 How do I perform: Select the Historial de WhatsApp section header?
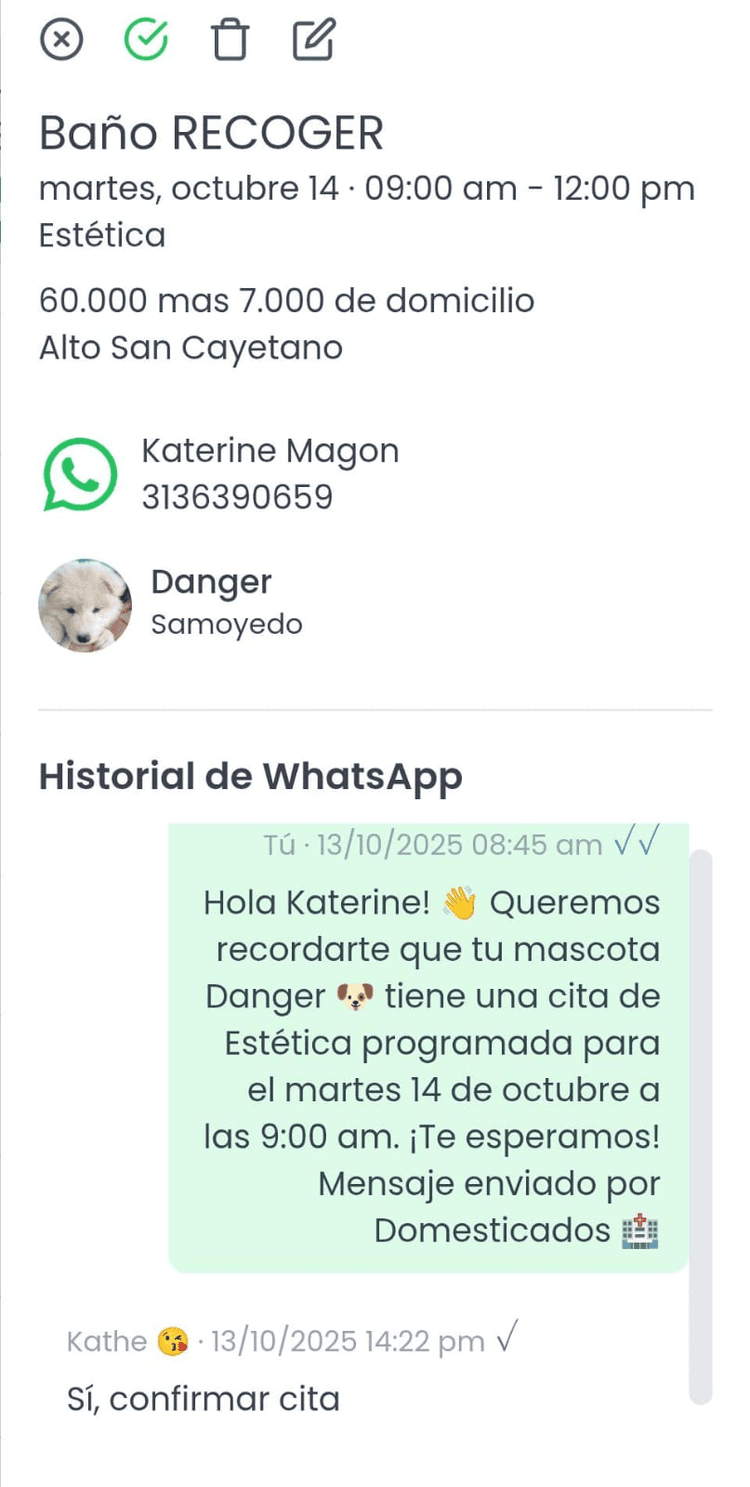coord(250,776)
